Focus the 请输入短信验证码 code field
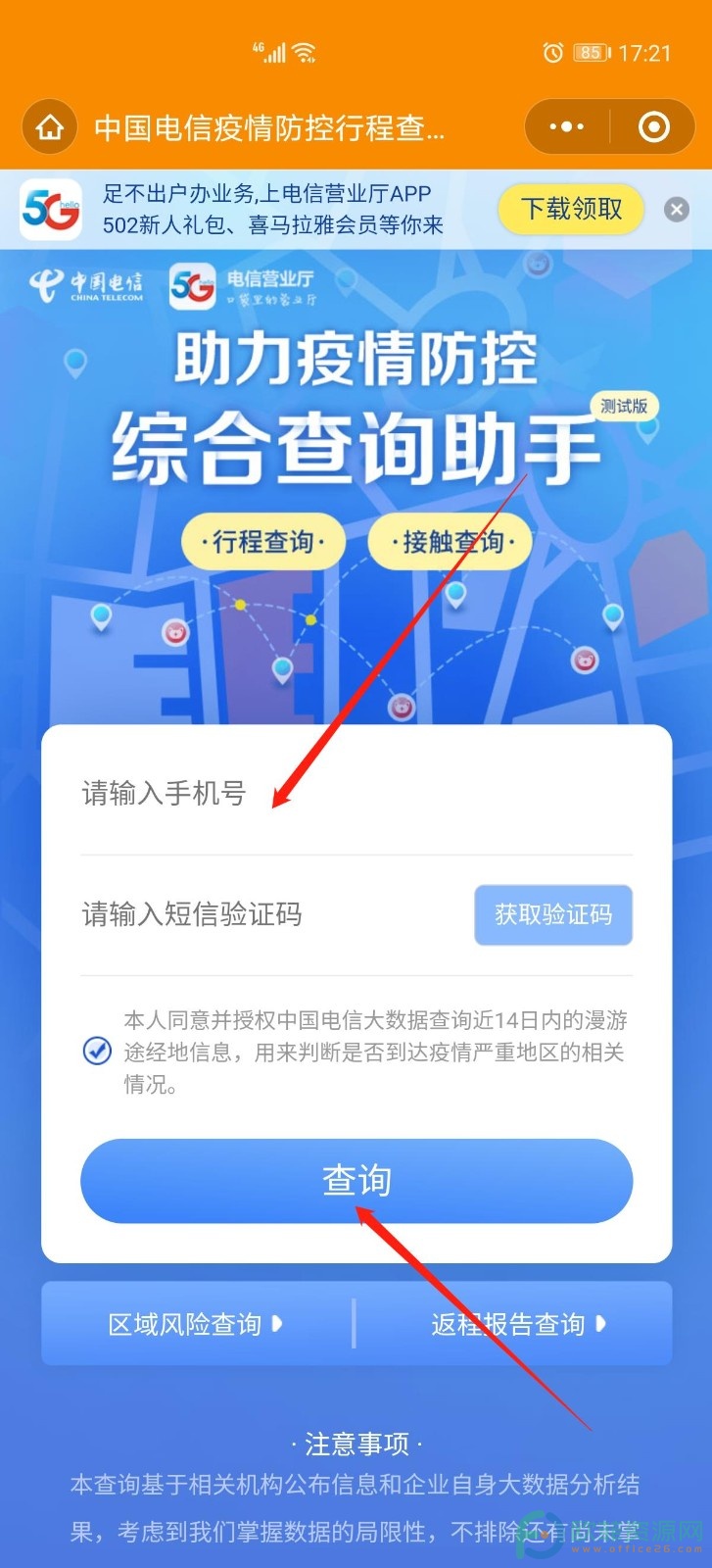This screenshot has width=712, height=1568. [264, 915]
